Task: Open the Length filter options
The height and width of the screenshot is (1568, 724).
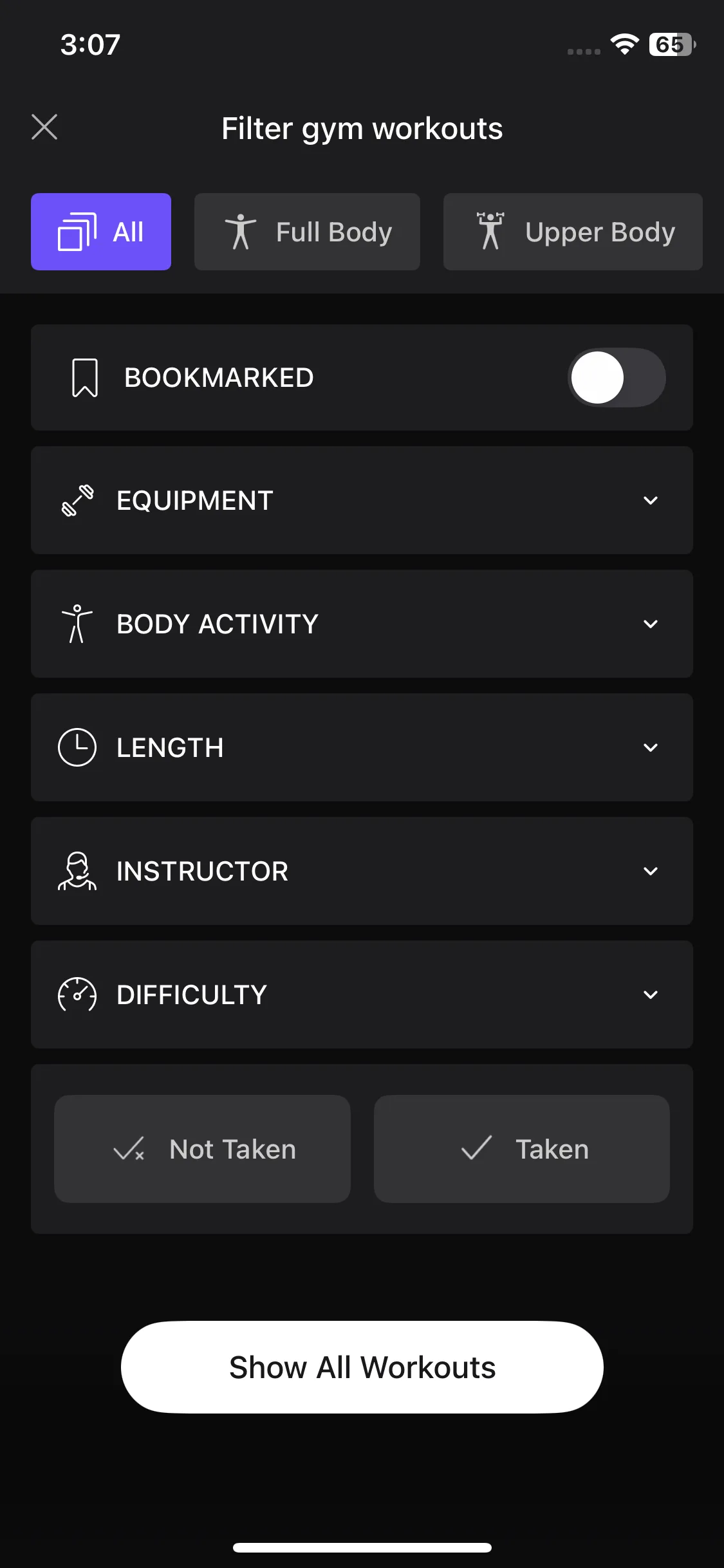Action: 362,747
